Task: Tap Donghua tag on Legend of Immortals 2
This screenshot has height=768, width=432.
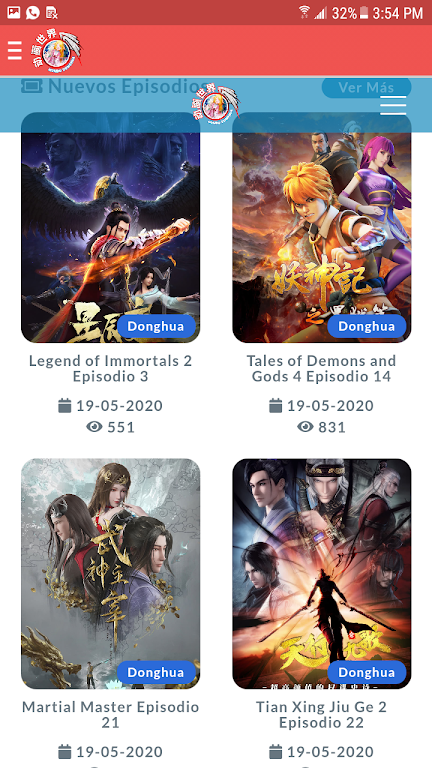Action: point(156,327)
